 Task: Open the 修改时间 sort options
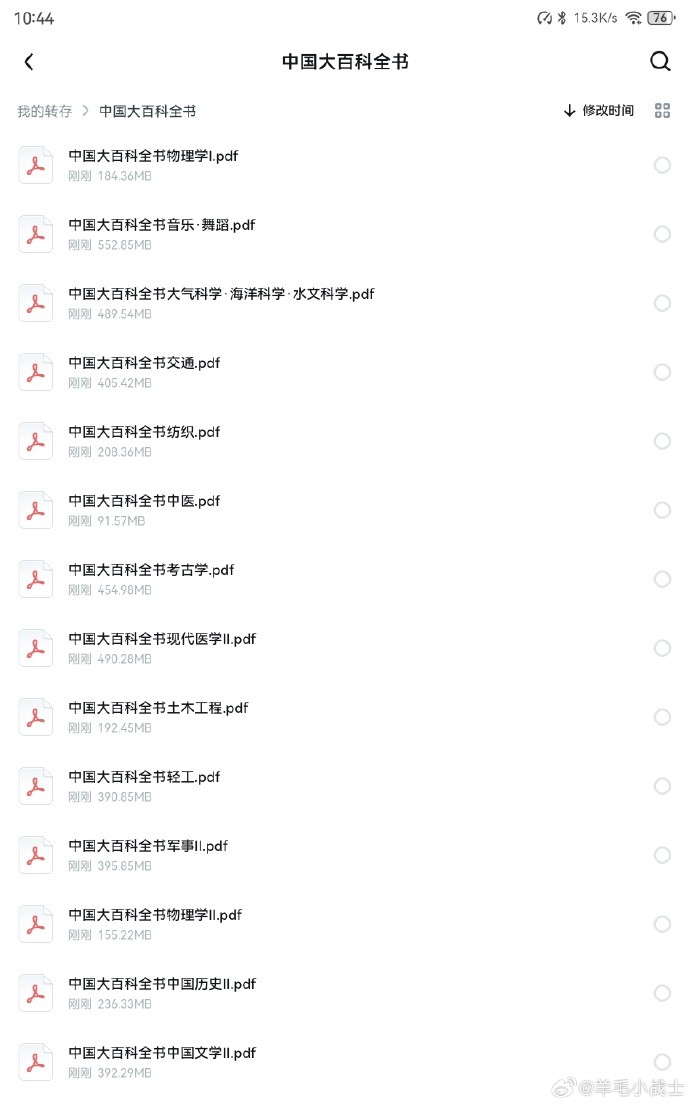(598, 111)
